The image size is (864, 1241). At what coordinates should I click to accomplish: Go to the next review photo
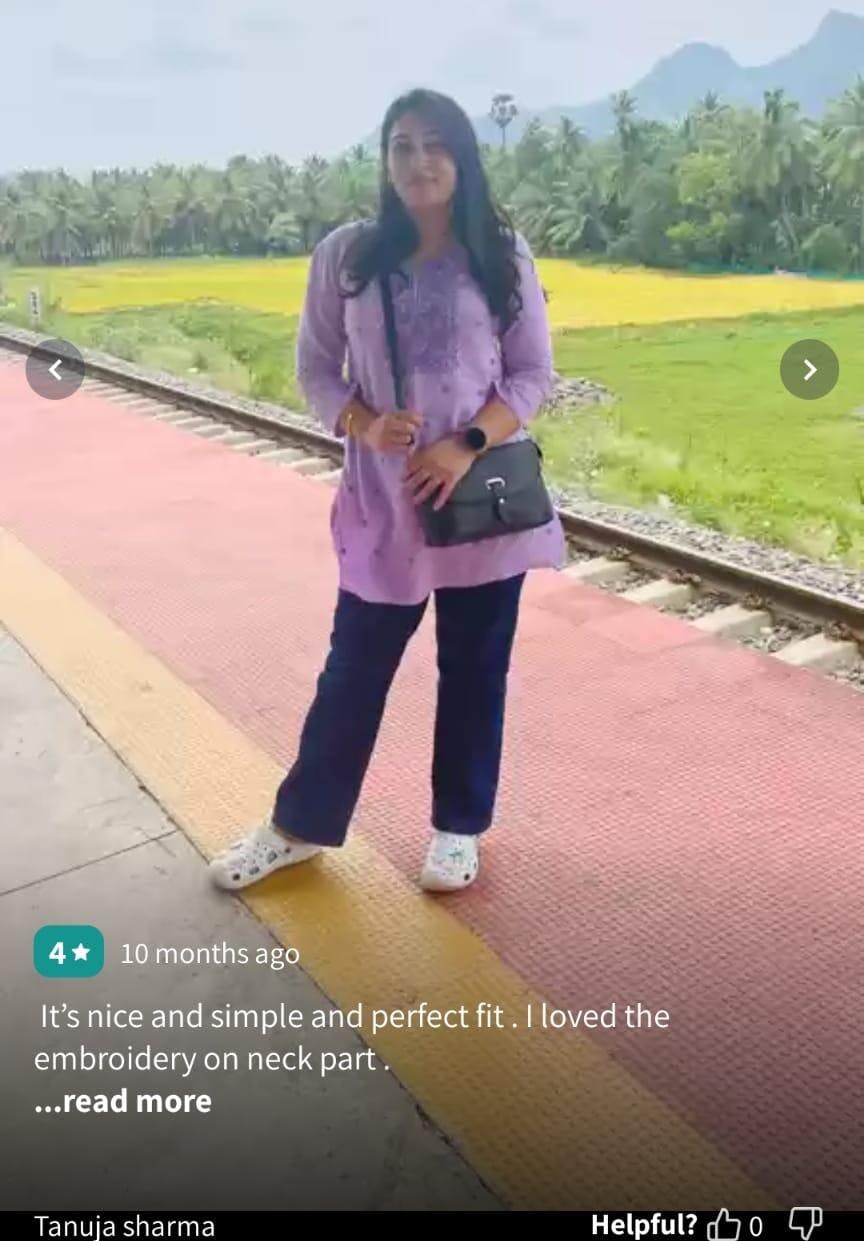809,369
